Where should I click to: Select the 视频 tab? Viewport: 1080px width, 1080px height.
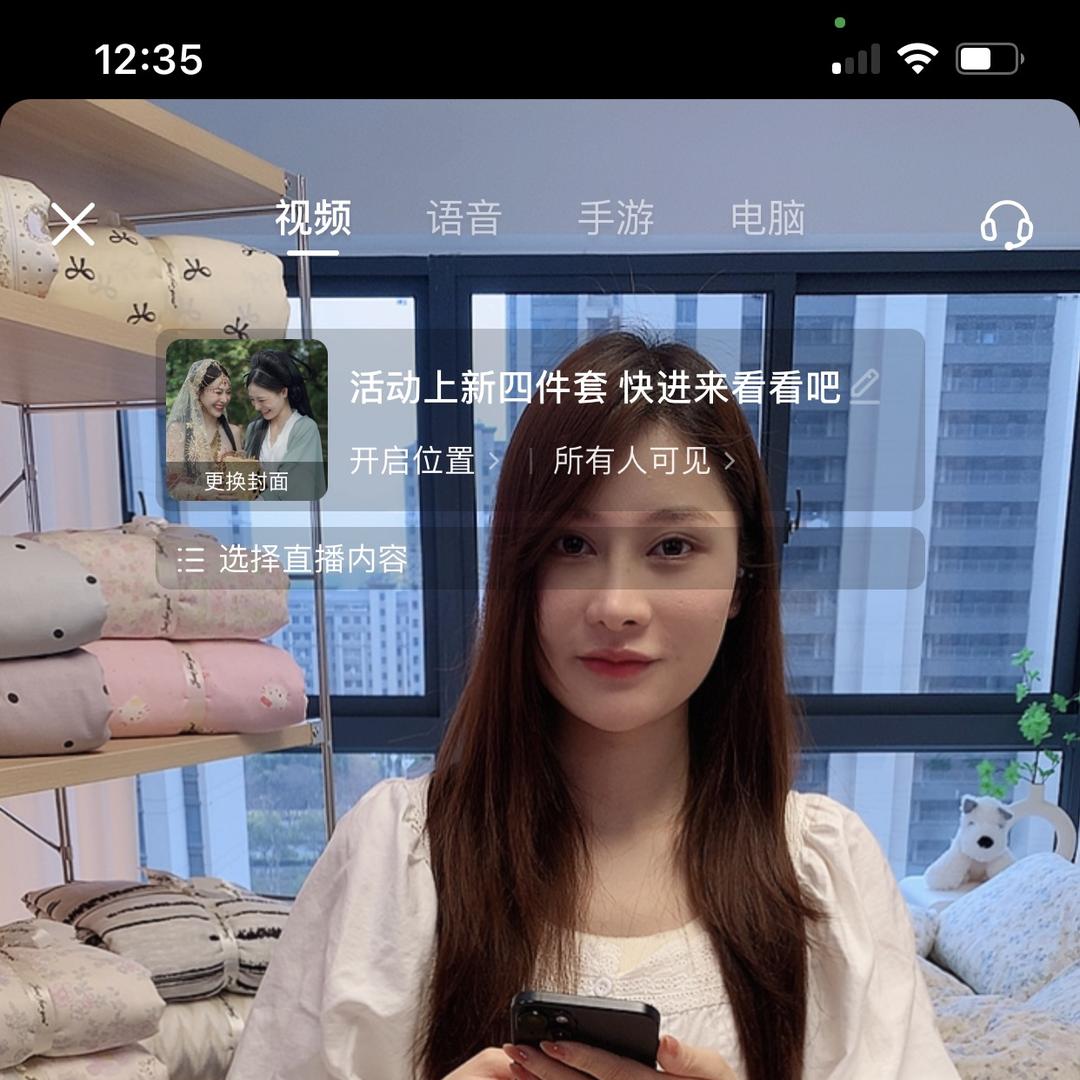coord(313,218)
